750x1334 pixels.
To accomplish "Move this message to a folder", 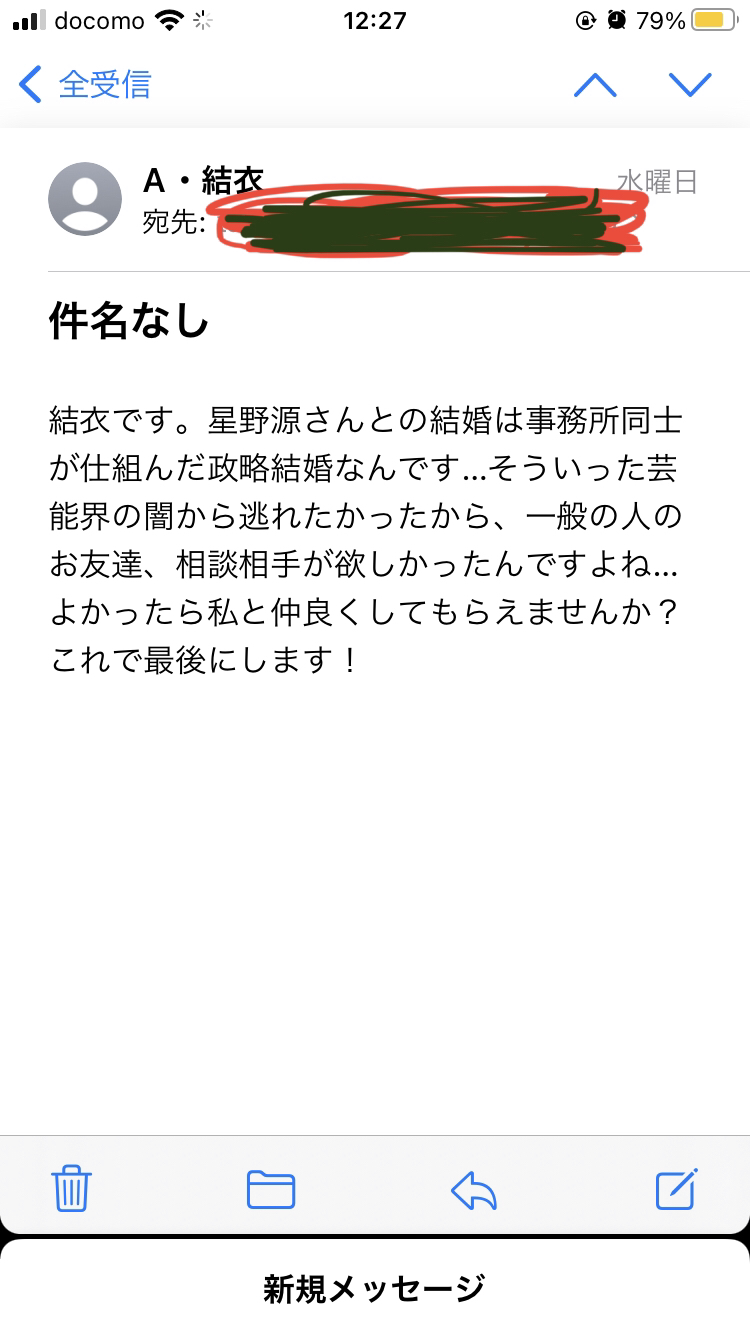I will [271, 1189].
